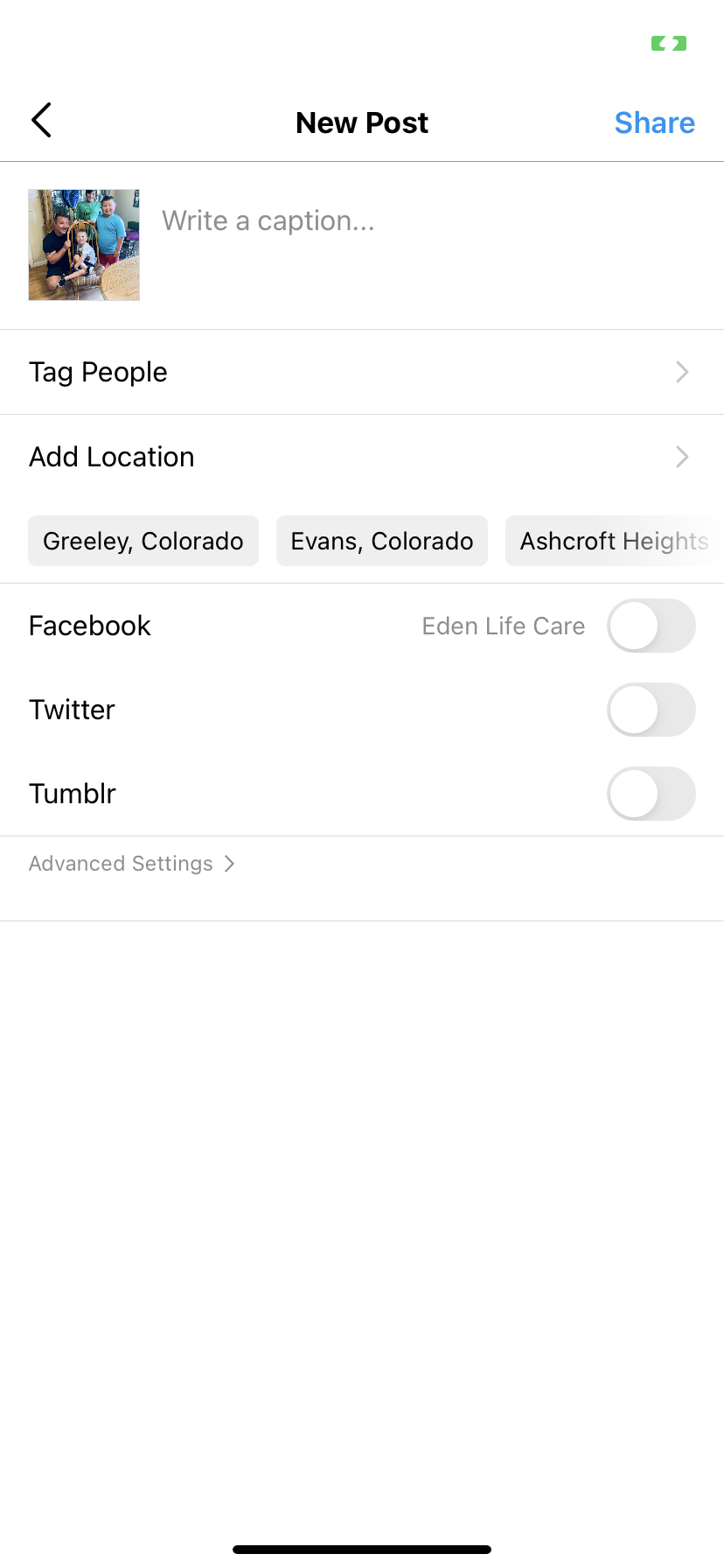This screenshot has height=1568, width=724.
Task: Enable sharing to Facebook
Action: 651,626
